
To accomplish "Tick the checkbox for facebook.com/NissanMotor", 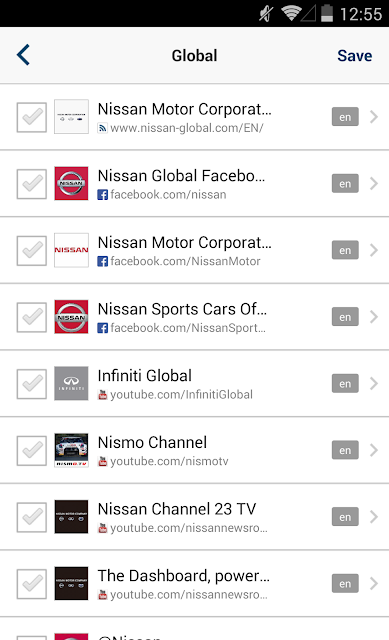I will coord(31,251).
